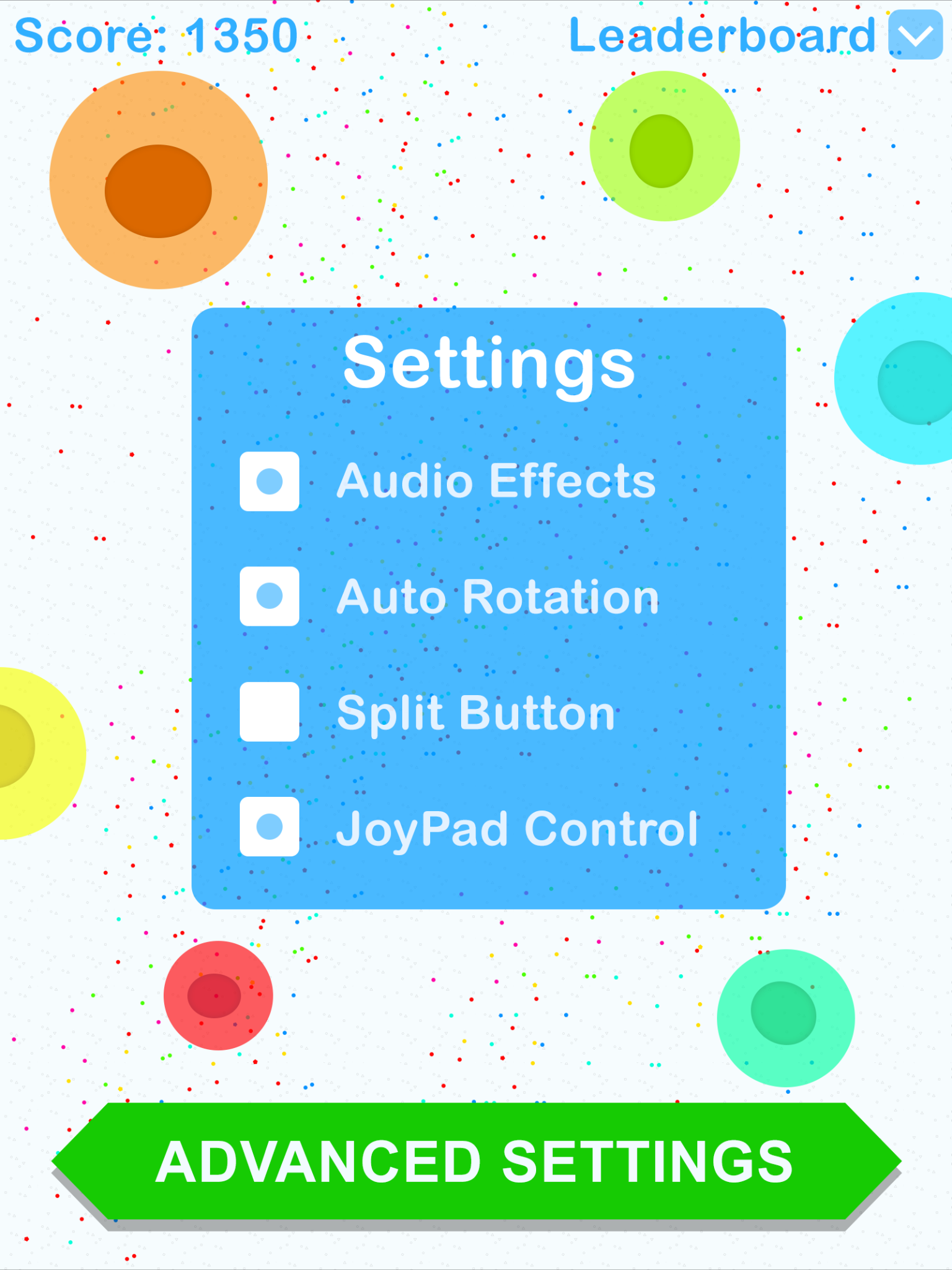Expand the Leaderboard dropdown chevron
Viewport: 952px width, 1270px height.
pyautogui.click(x=916, y=35)
